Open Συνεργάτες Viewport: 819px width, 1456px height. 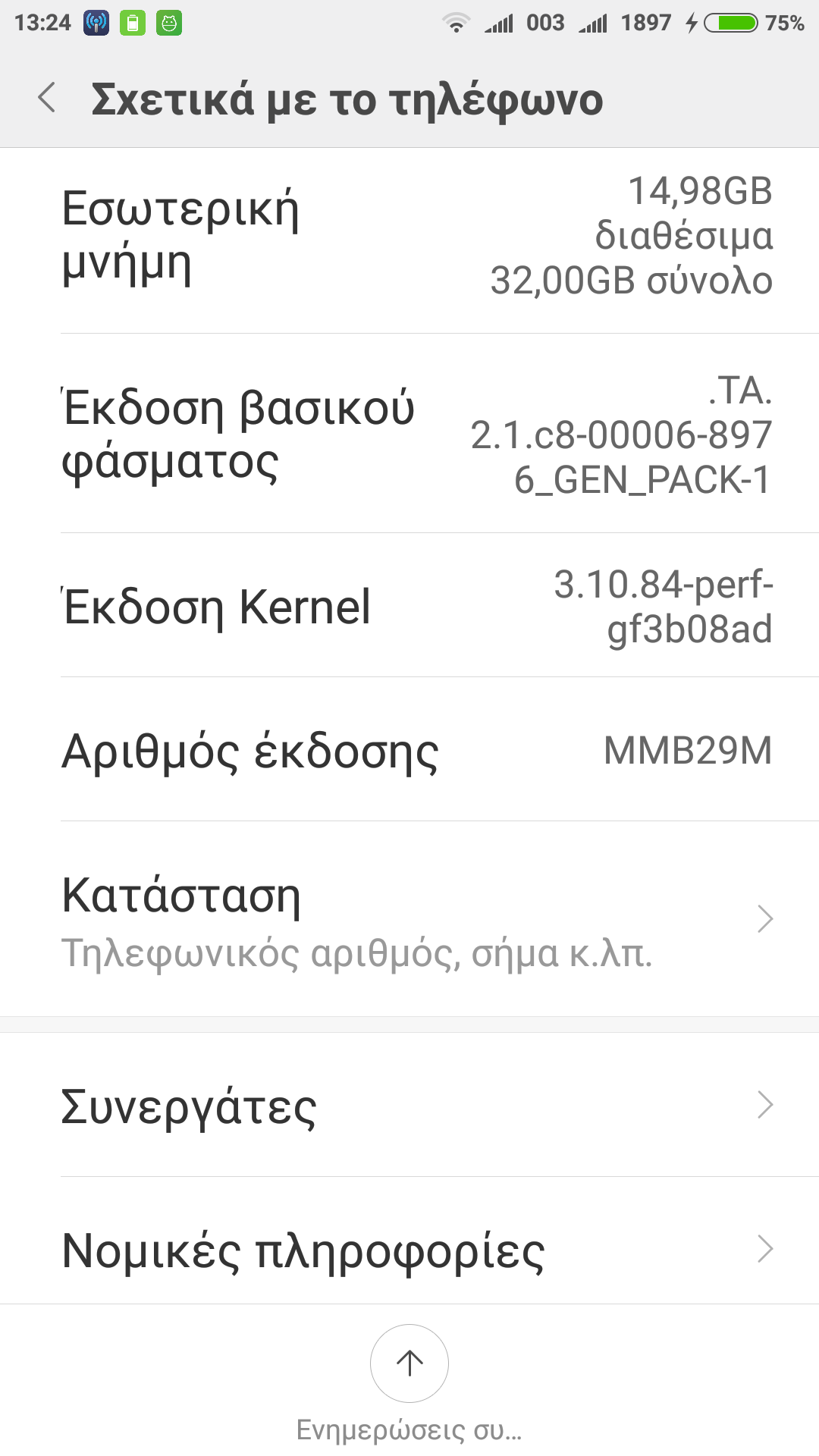coord(409,1106)
